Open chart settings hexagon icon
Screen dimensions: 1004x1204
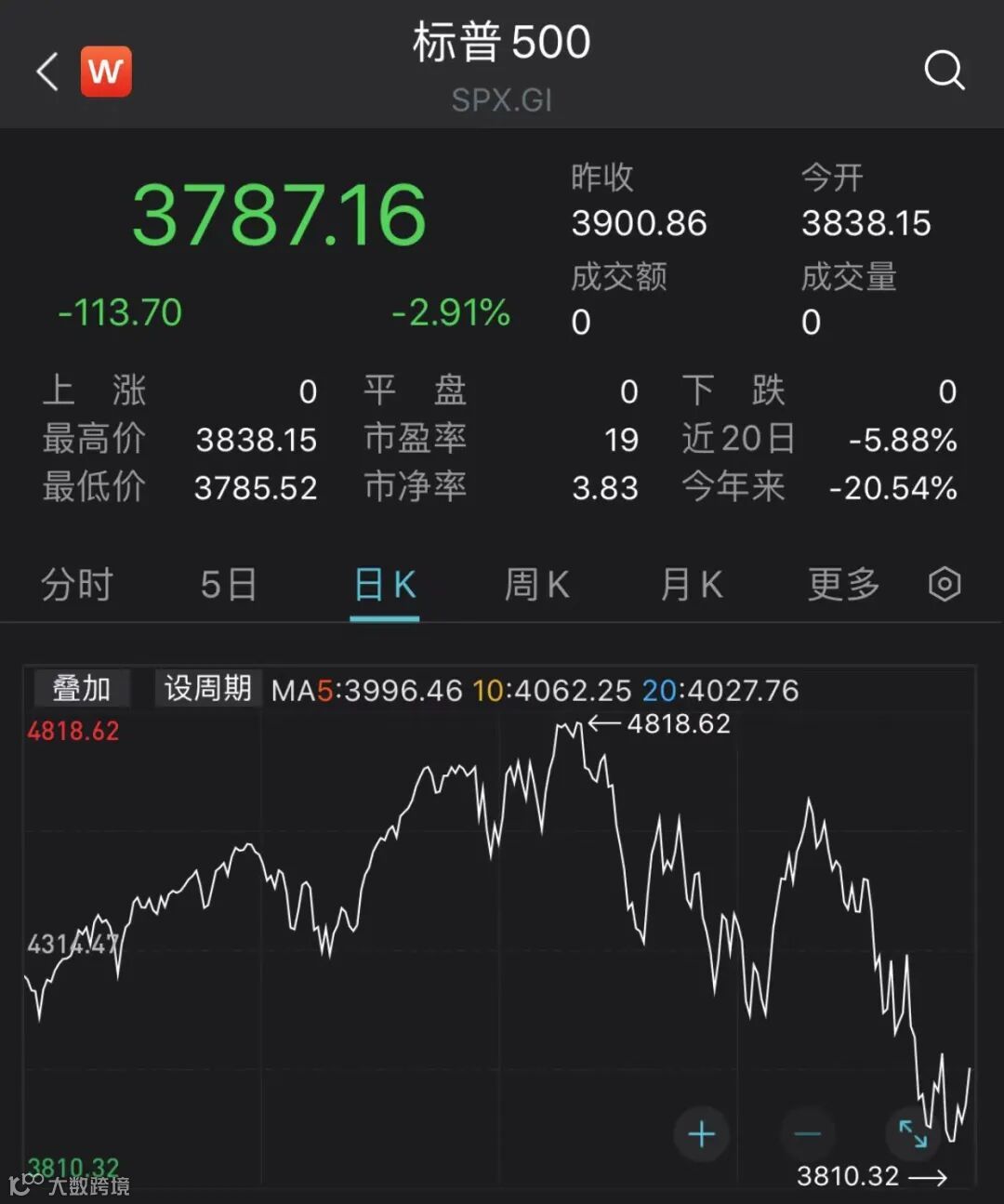(945, 584)
